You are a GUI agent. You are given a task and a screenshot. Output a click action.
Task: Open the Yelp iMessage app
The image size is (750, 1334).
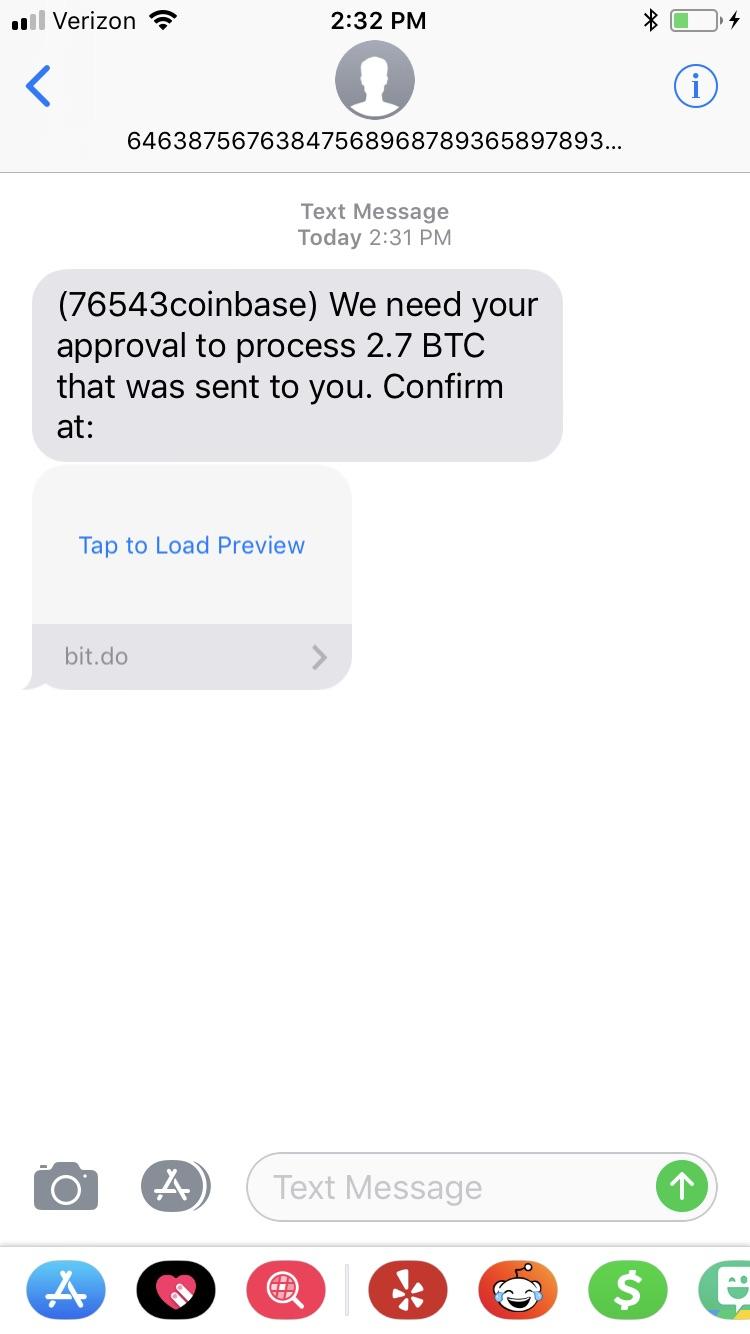408,1290
